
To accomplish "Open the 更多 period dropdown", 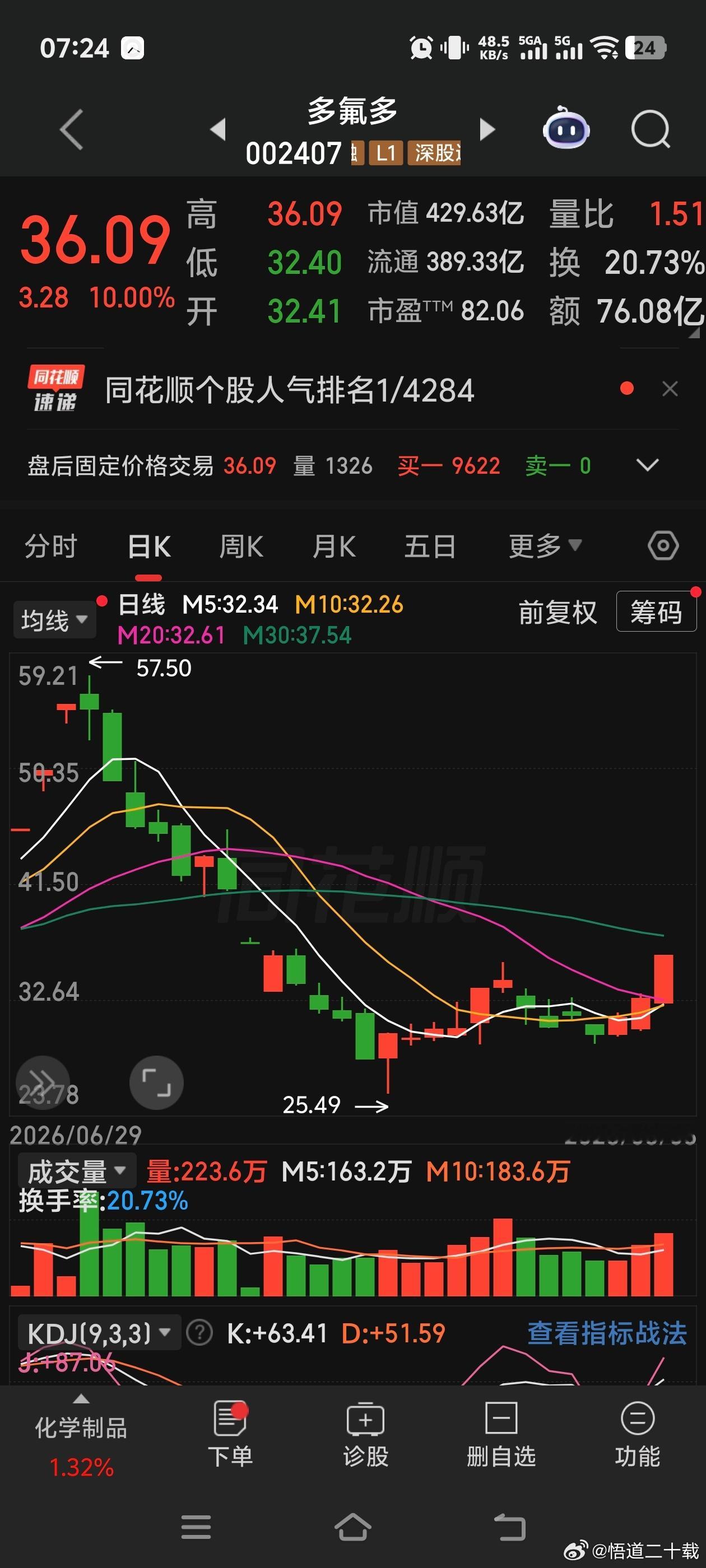I will (x=545, y=545).
